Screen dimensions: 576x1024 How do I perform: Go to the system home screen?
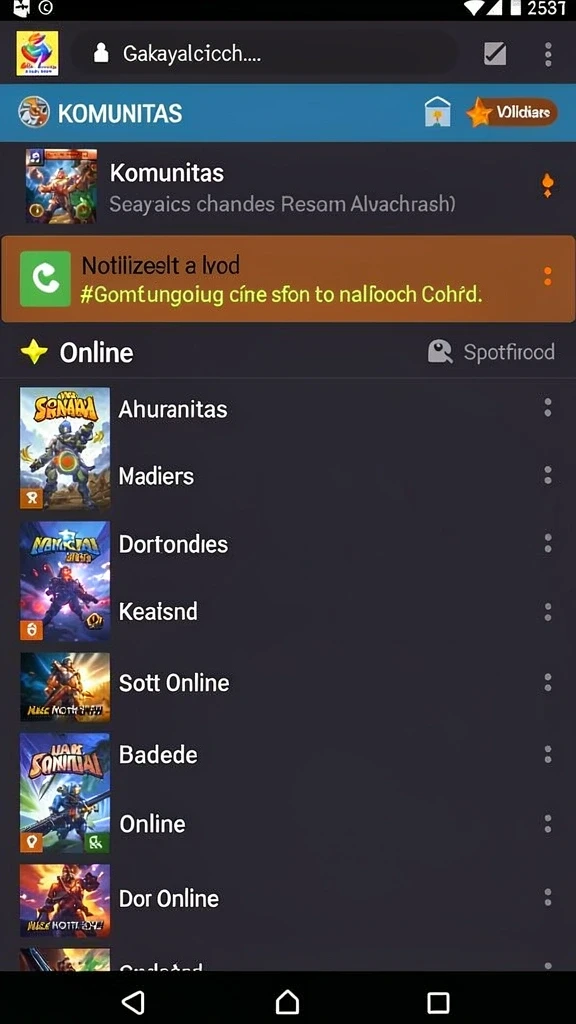pyautogui.click(x=287, y=1001)
